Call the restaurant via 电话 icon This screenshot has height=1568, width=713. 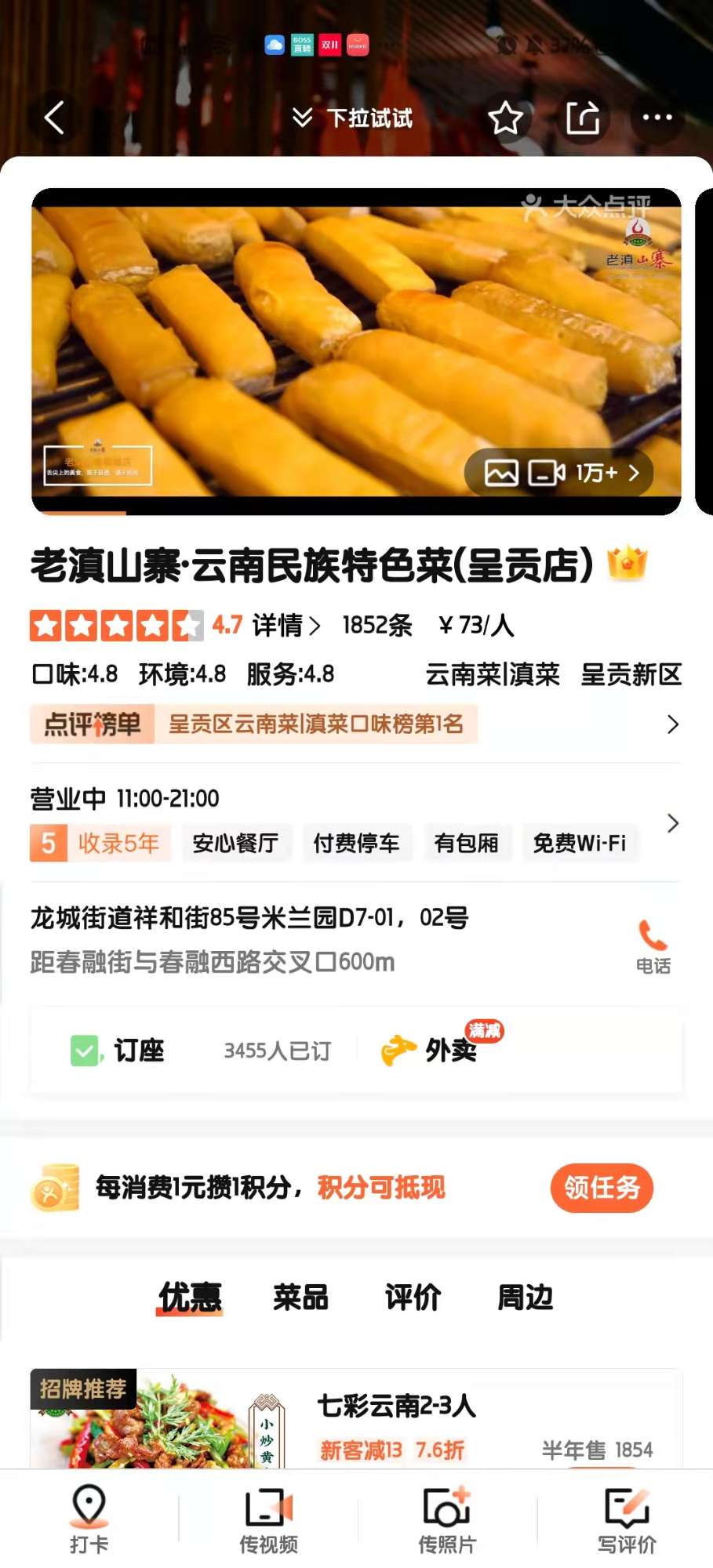click(653, 946)
